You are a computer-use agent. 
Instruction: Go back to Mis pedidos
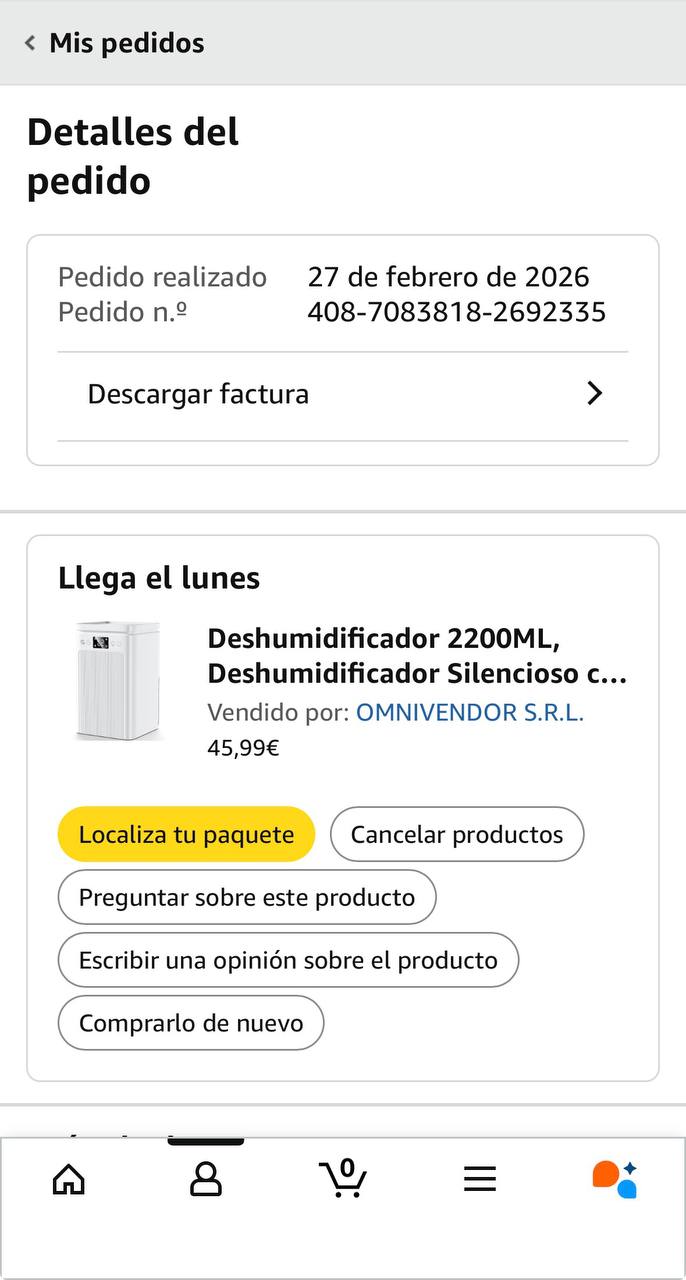point(114,43)
